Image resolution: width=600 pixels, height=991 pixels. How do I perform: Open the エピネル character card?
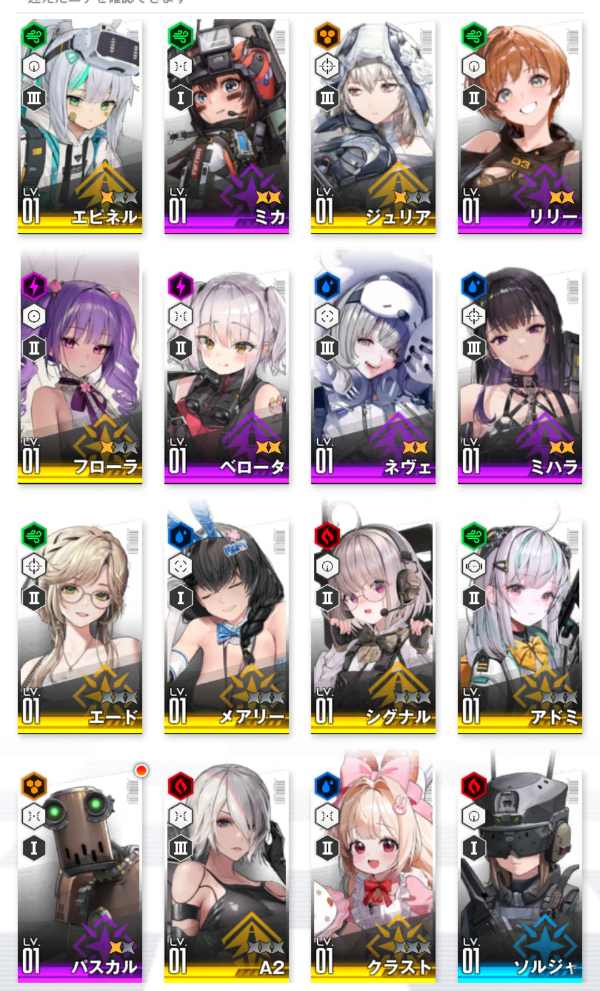click(80, 125)
